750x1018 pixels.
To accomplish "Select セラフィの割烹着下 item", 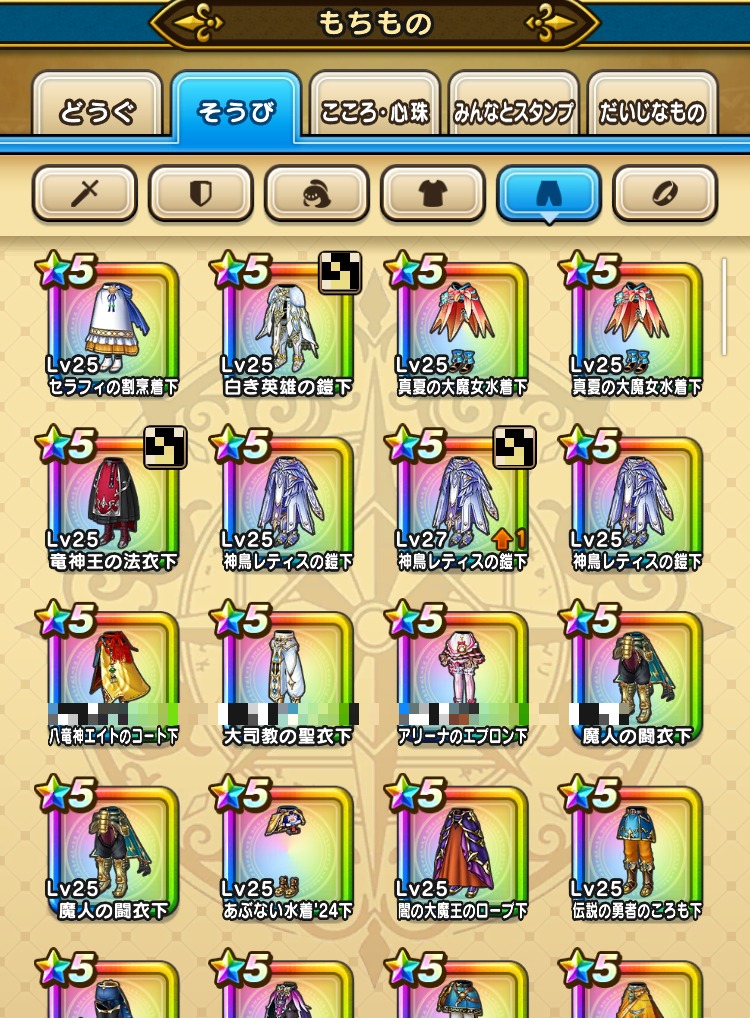I will [x=113, y=330].
